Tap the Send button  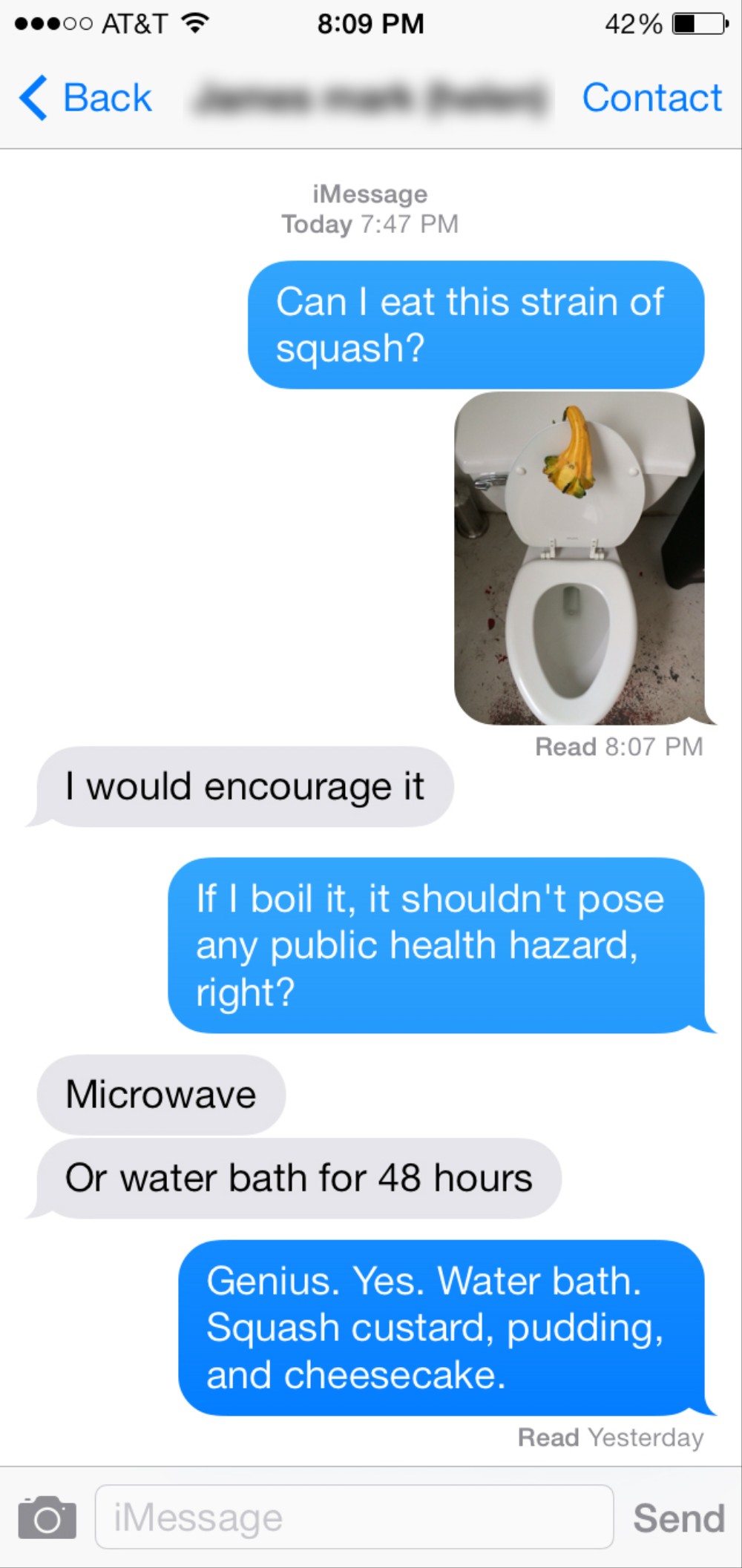678,1518
